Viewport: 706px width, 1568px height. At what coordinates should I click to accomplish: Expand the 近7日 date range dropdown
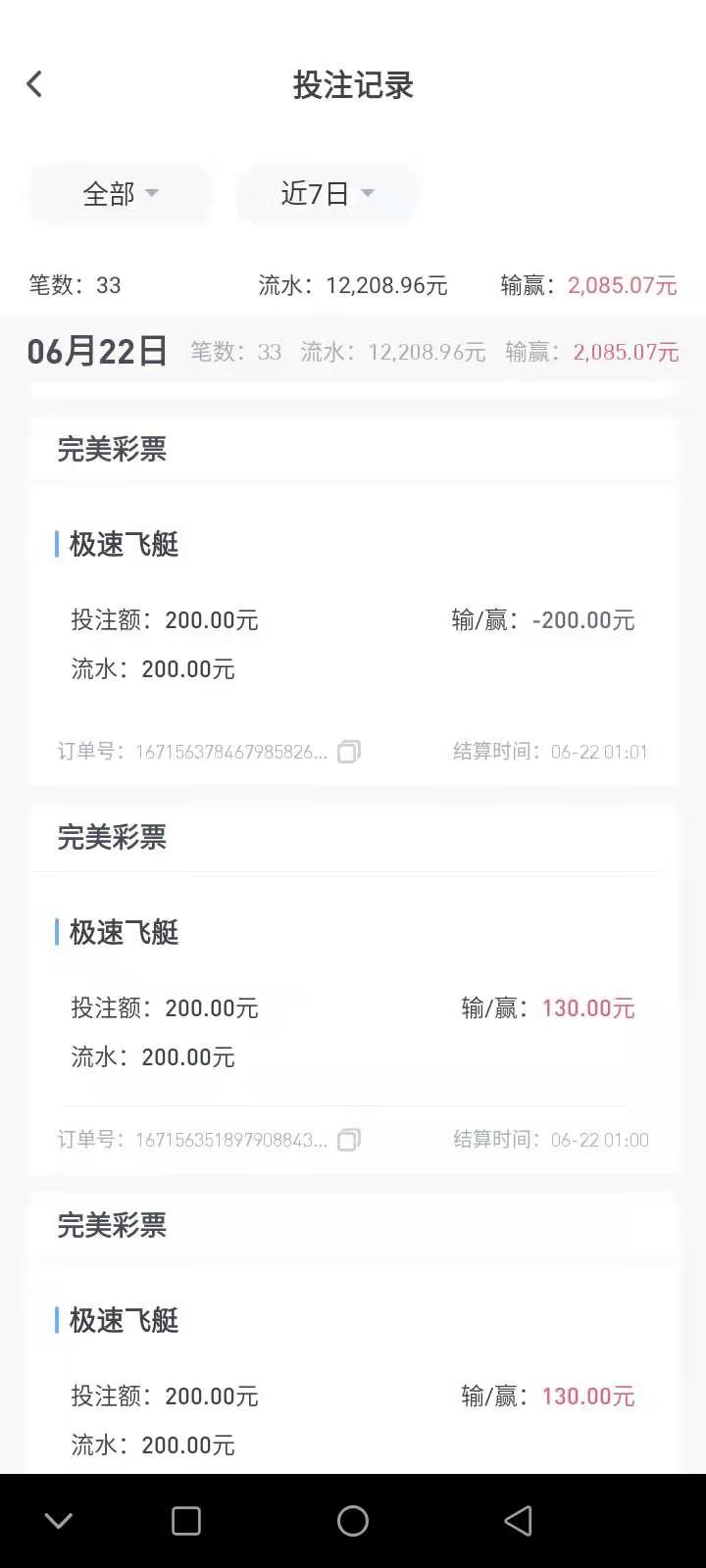point(327,193)
